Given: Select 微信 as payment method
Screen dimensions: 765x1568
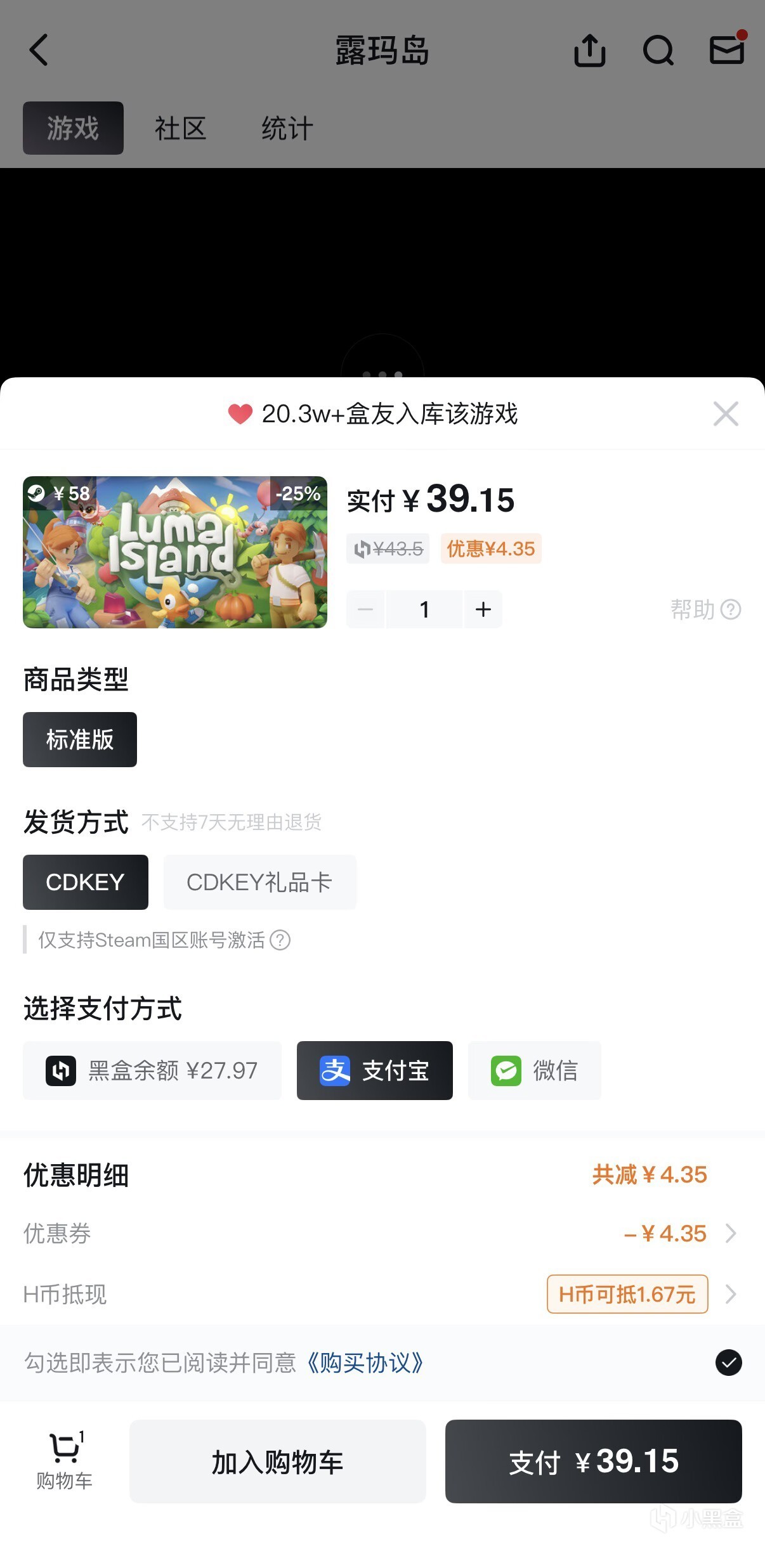Looking at the screenshot, I should [534, 1070].
